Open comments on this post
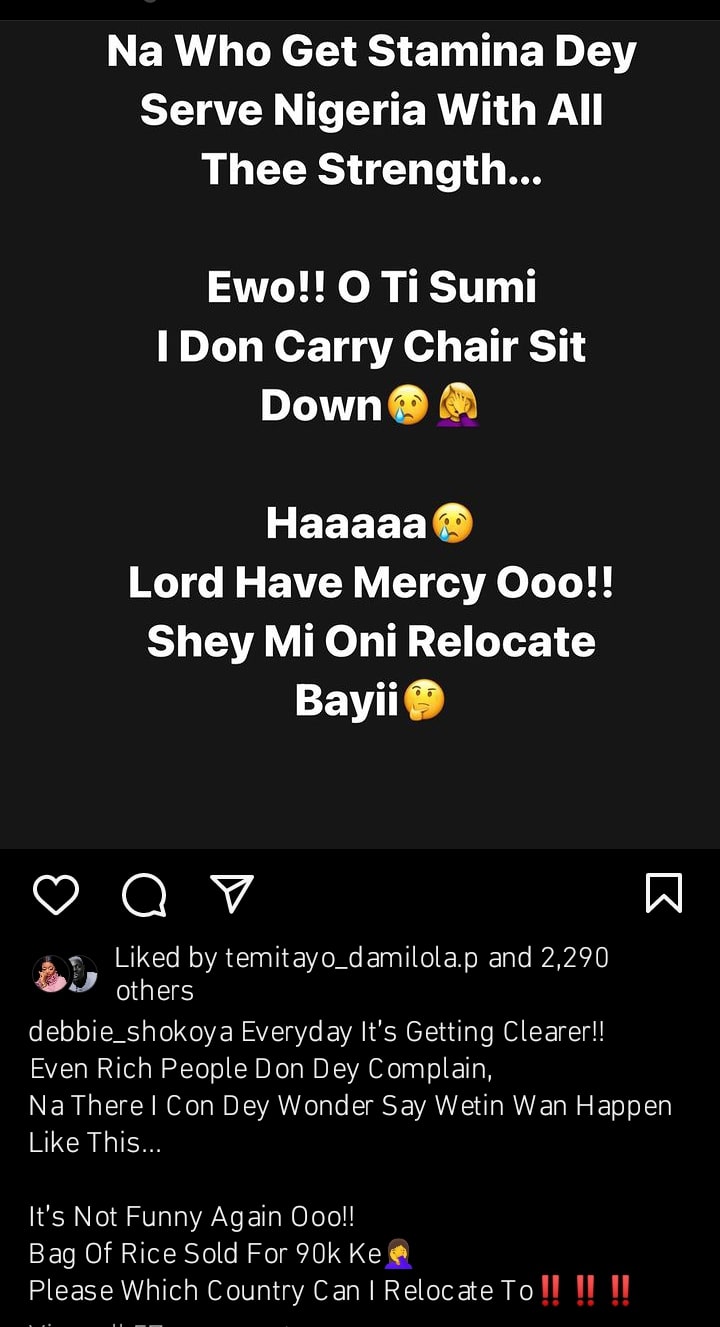 (144, 894)
